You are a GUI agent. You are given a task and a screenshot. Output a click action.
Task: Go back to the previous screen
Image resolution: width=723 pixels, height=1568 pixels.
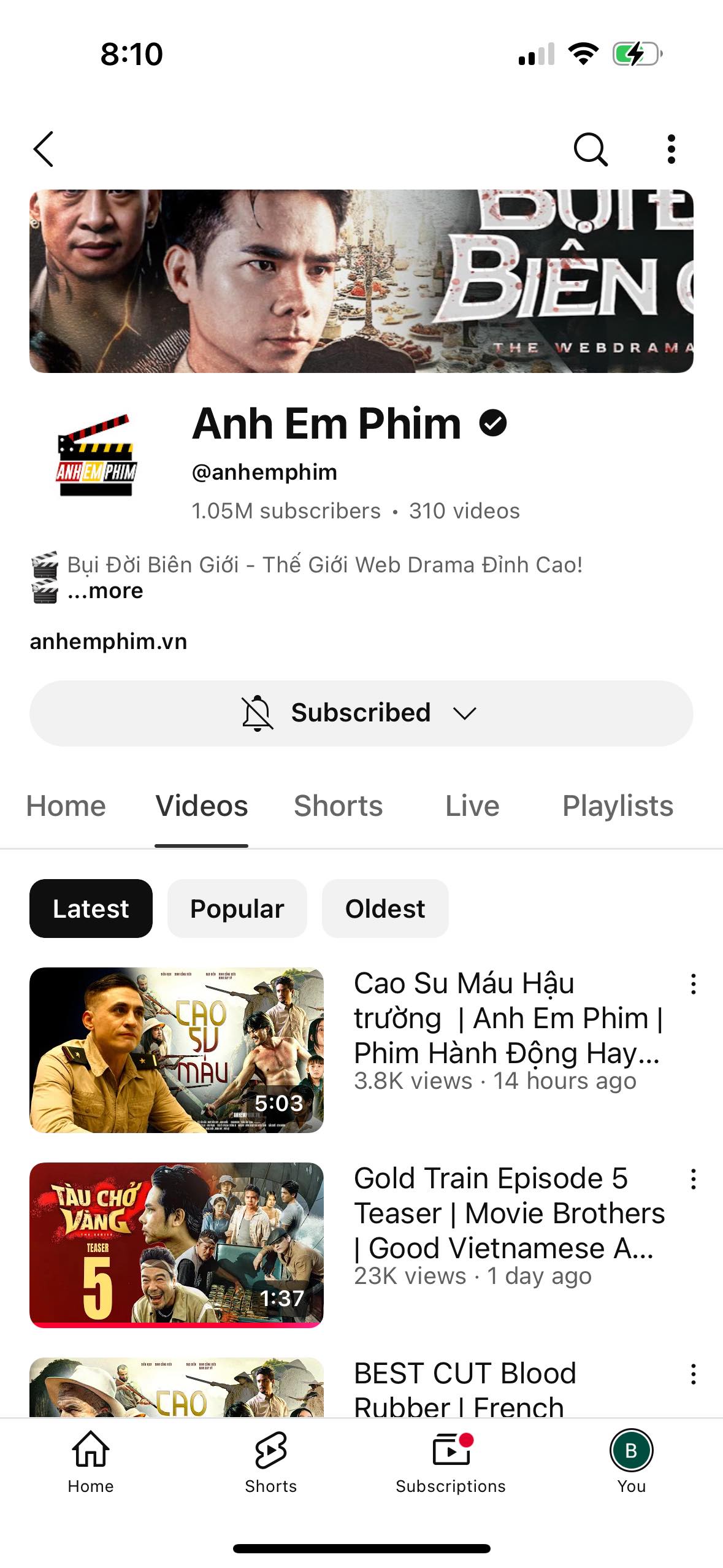[x=44, y=149]
